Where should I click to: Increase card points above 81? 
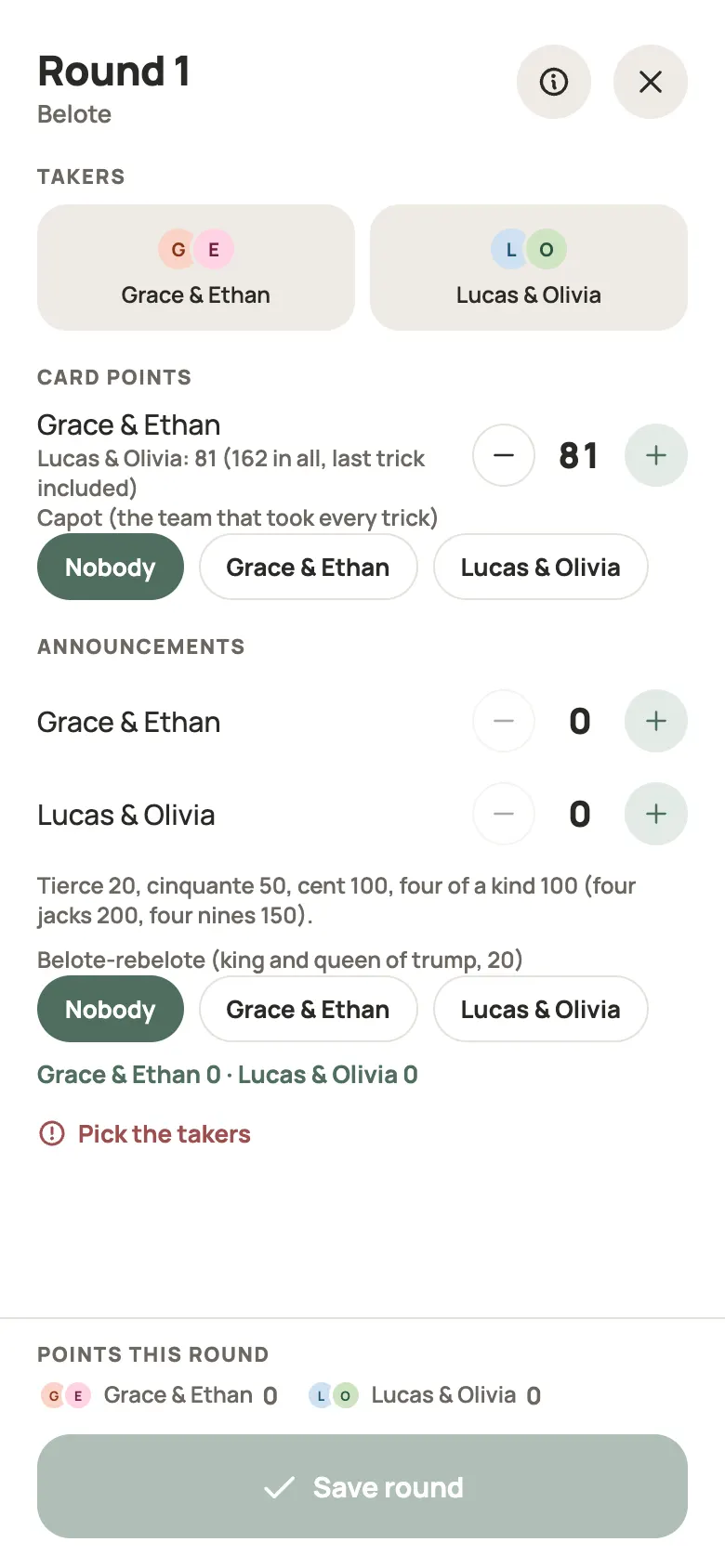tap(656, 455)
